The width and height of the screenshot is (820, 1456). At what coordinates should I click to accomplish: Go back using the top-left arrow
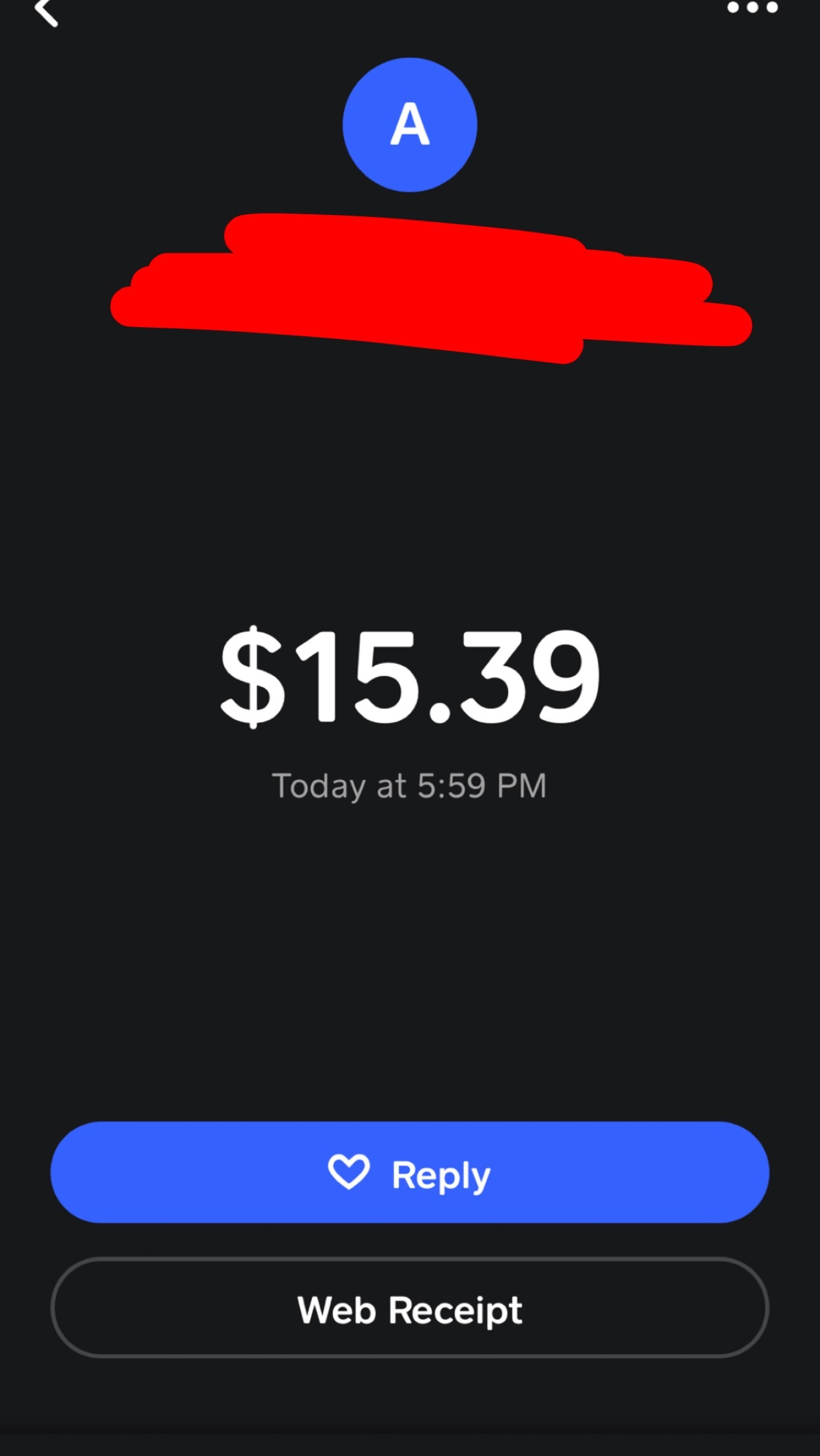pyautogui.click(x=46, y=12)
